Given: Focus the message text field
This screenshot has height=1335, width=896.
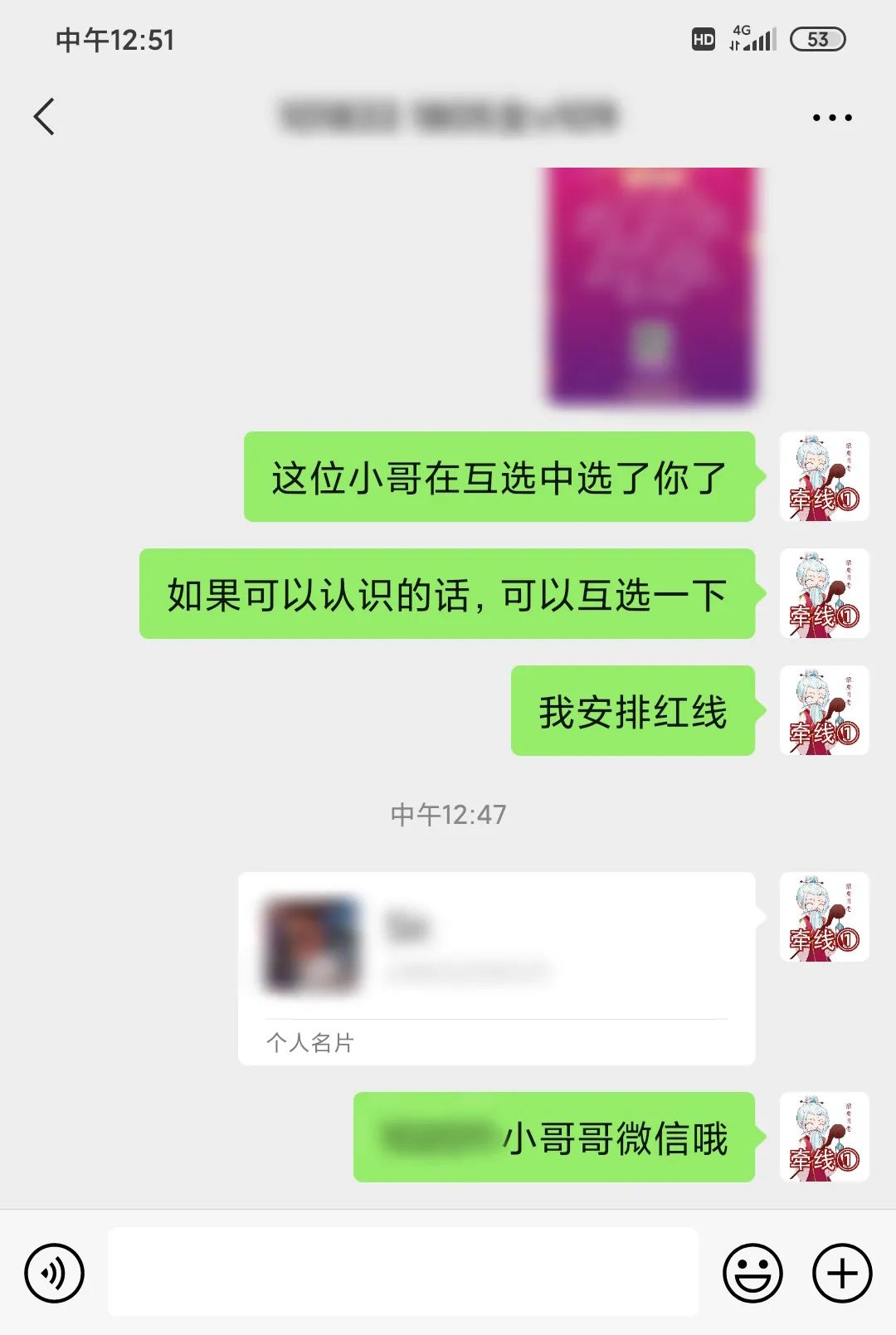Looking at the screenshot, I should point(402,1272).
